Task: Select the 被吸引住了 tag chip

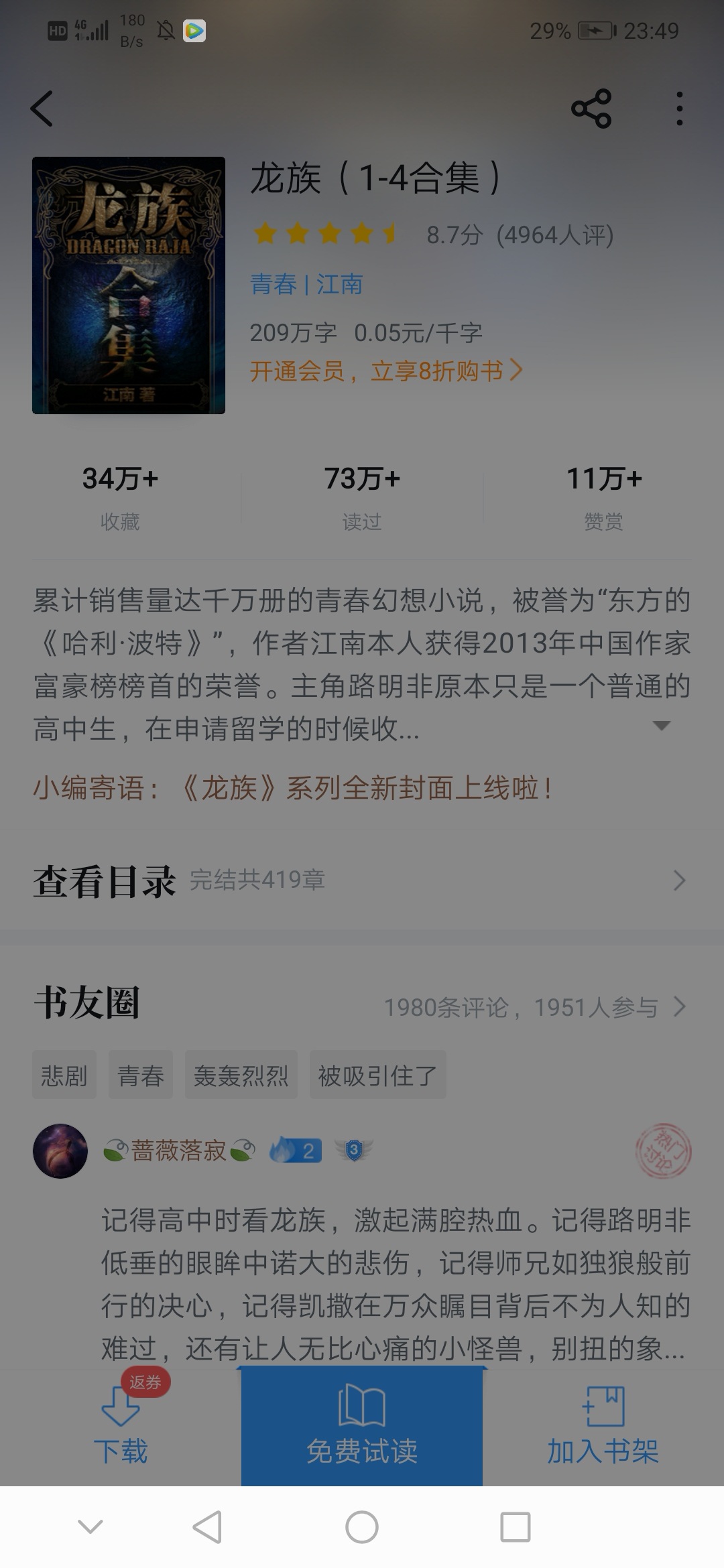Action: [x=378, y=1074]
